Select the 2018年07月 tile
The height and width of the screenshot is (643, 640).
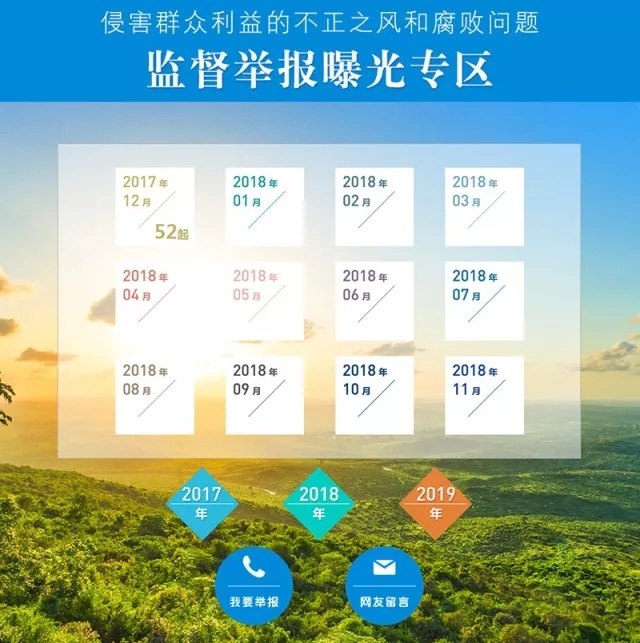484,301
